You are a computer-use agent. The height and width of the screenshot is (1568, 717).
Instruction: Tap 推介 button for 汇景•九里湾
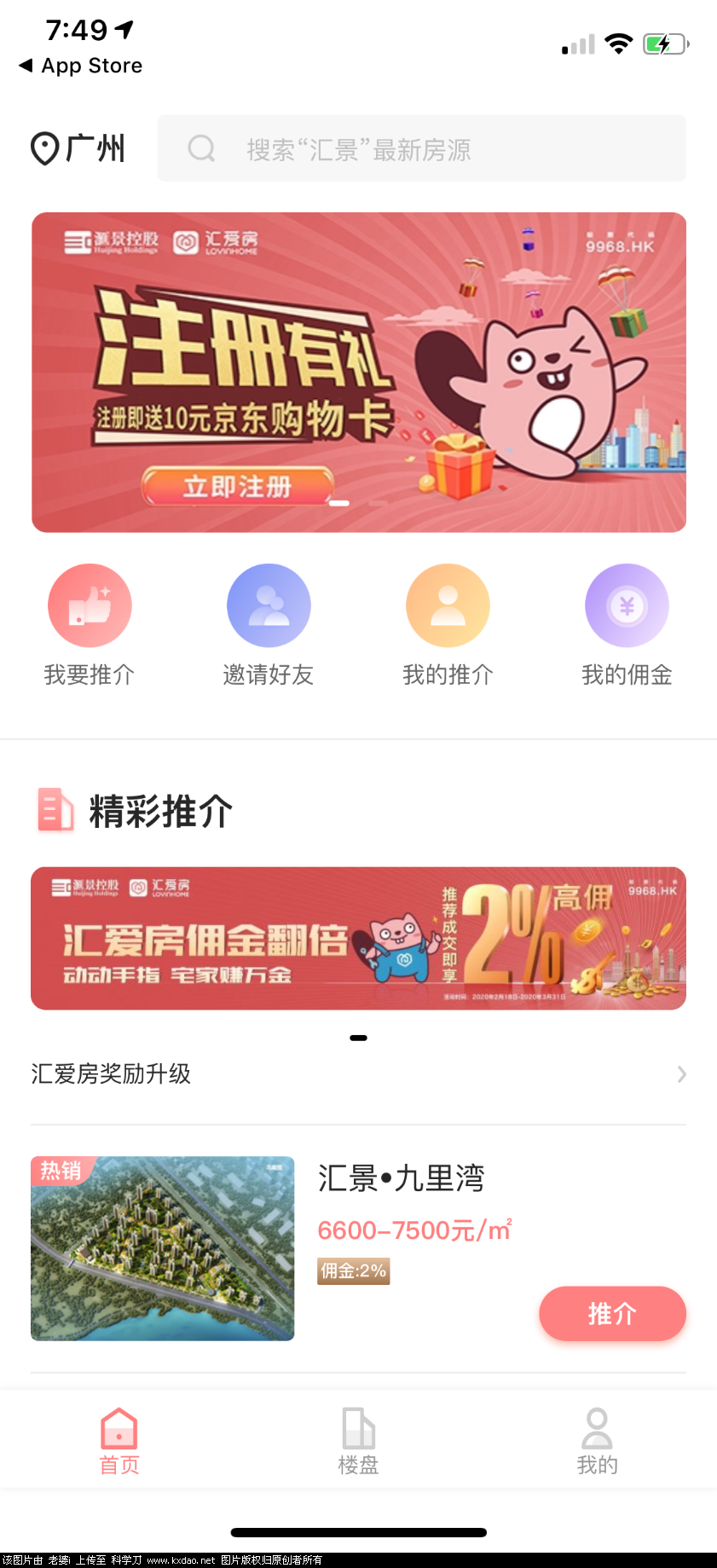click(x=612, y=1313)
